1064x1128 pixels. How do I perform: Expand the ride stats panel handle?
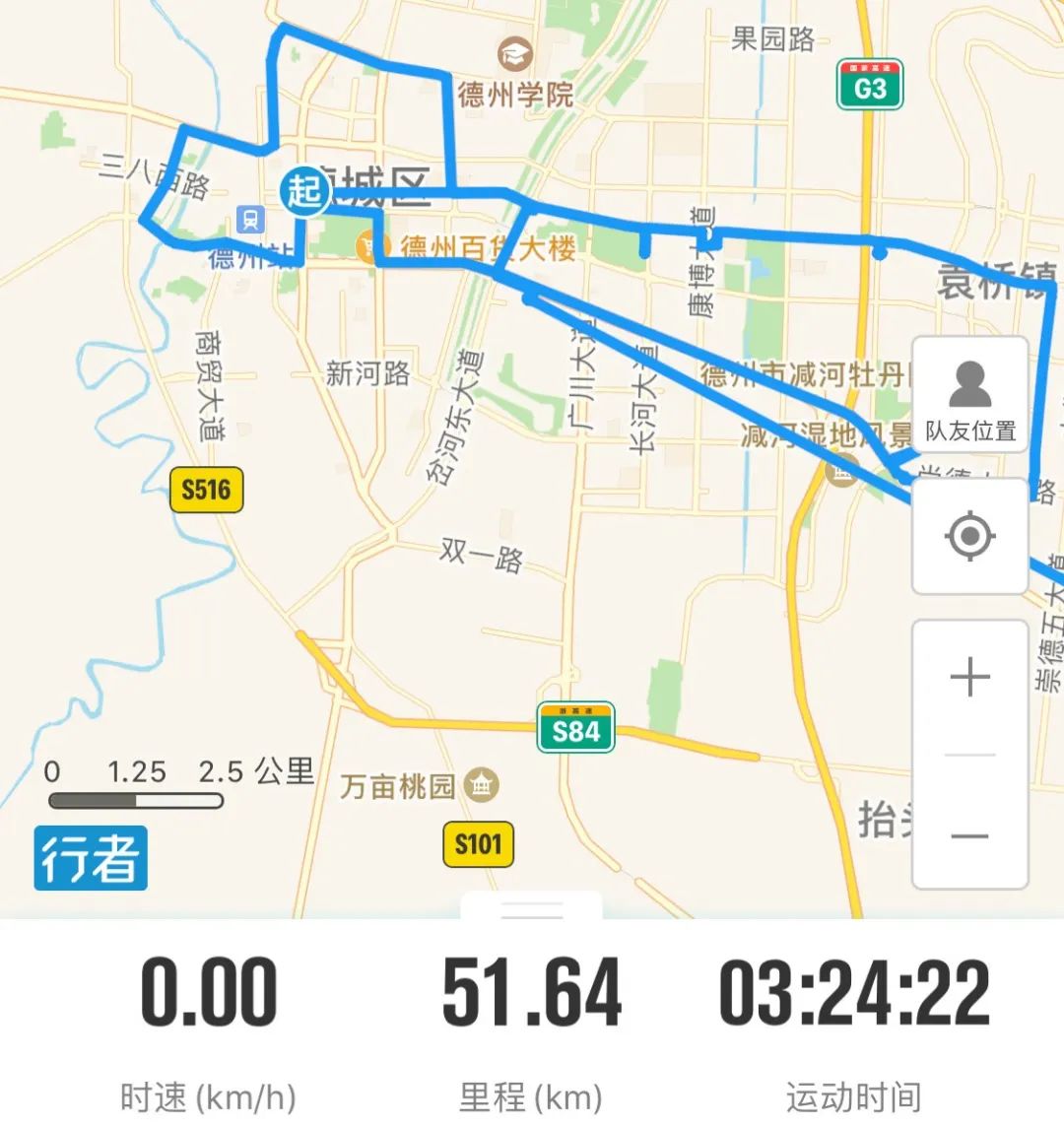point(531,906)
